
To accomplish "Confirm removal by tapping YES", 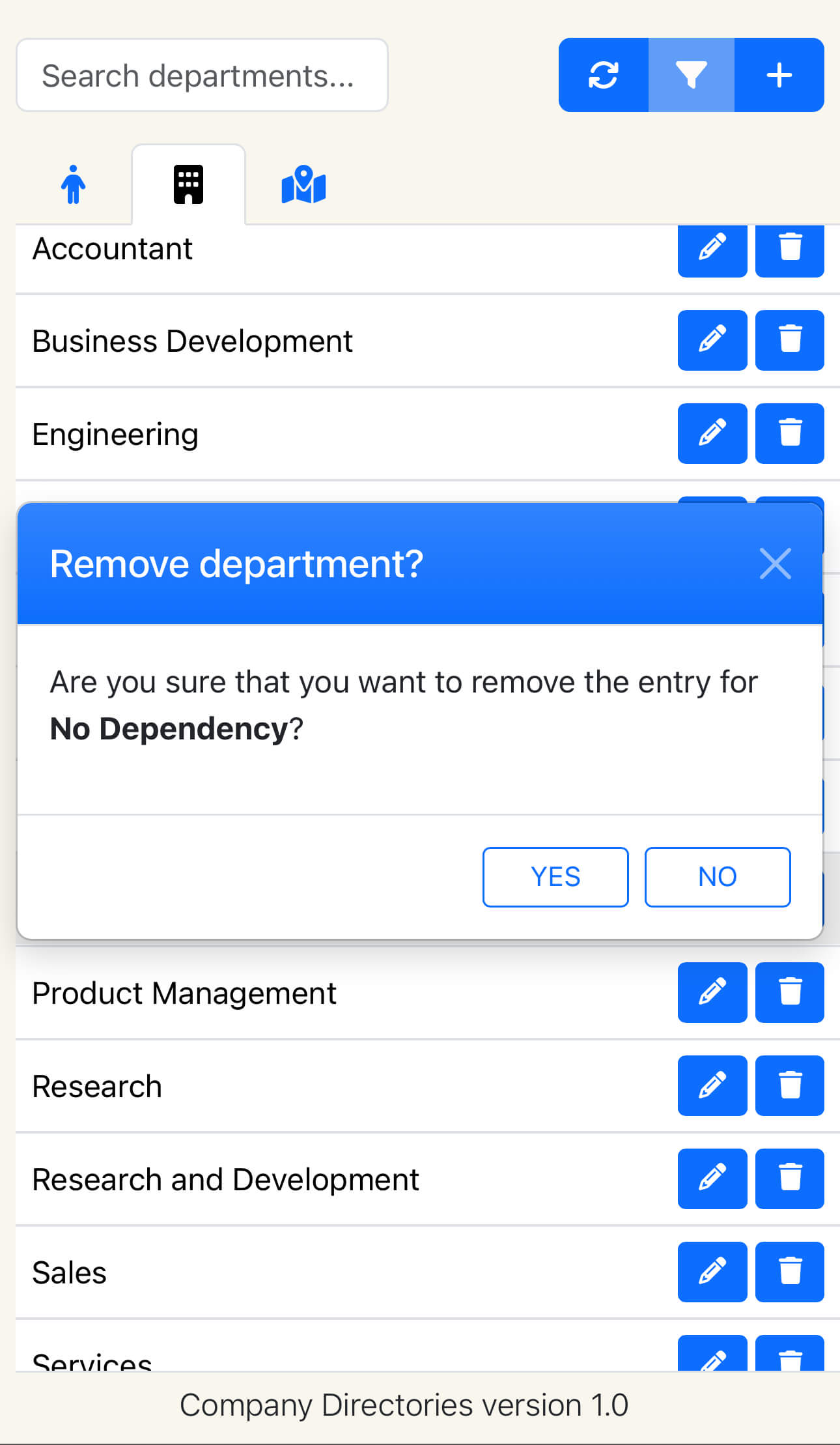I will point(555,877).
